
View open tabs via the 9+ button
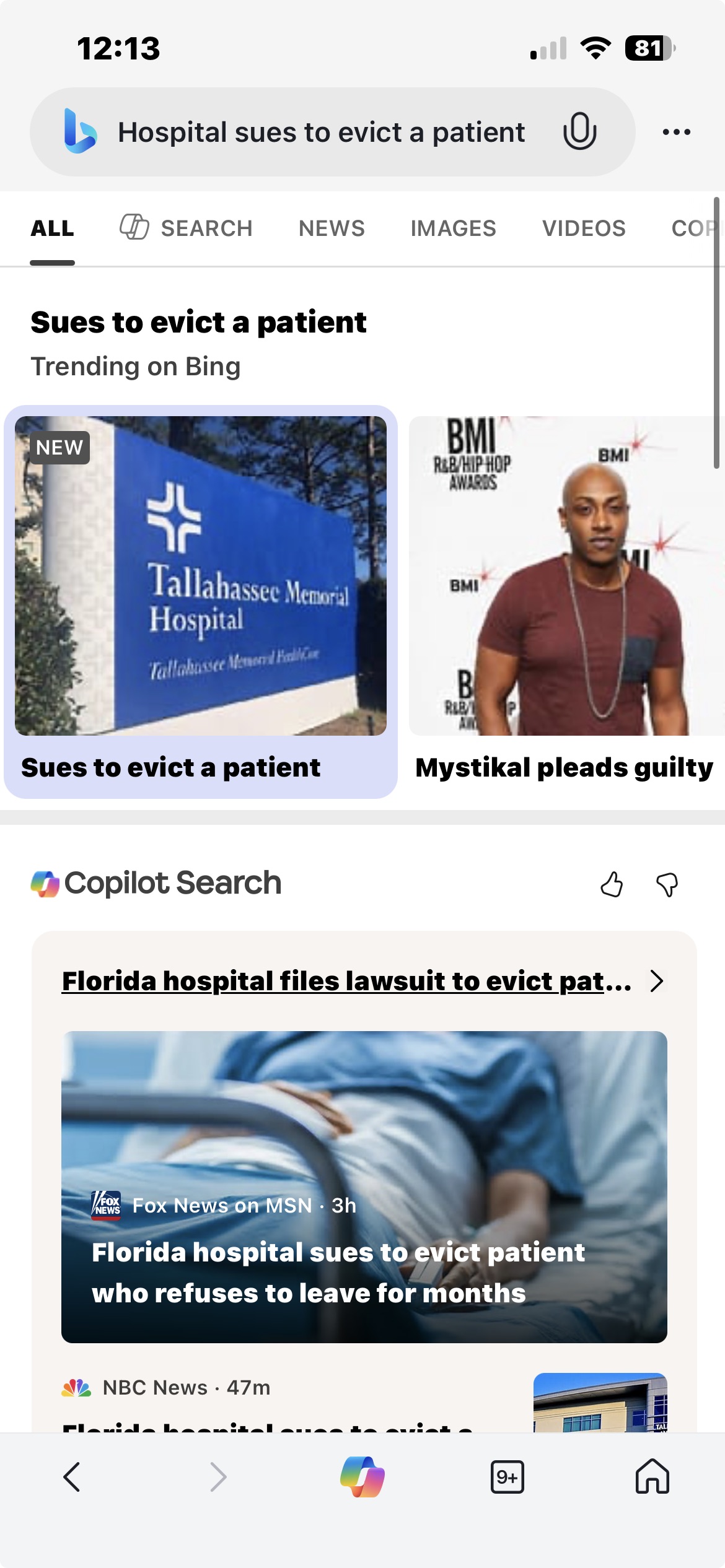pos(507,1477)
